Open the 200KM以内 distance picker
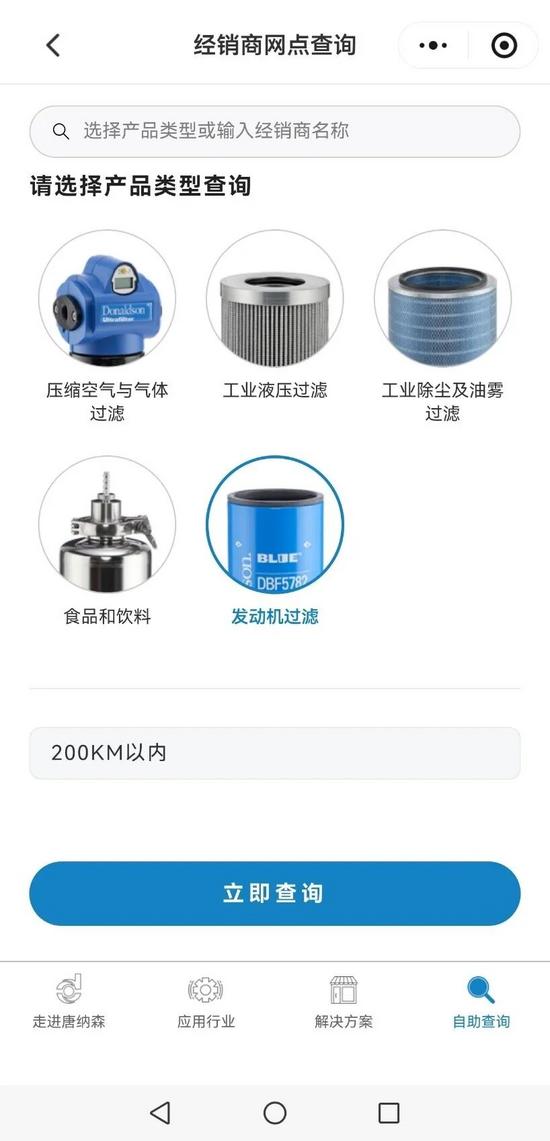 coord(275,753)
